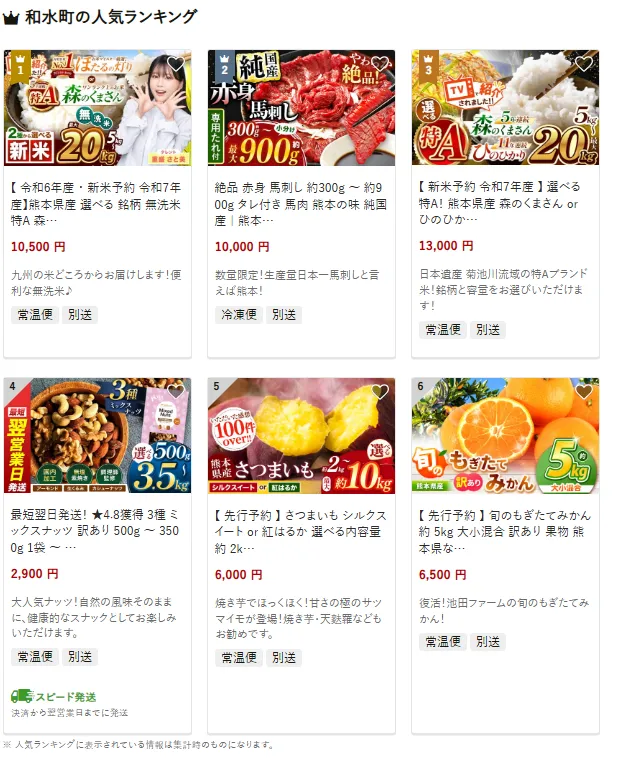The width and height of the screenshot is (622, 763).
Task: Open the rank 5 sweet potato card
Action: [301, 530]
